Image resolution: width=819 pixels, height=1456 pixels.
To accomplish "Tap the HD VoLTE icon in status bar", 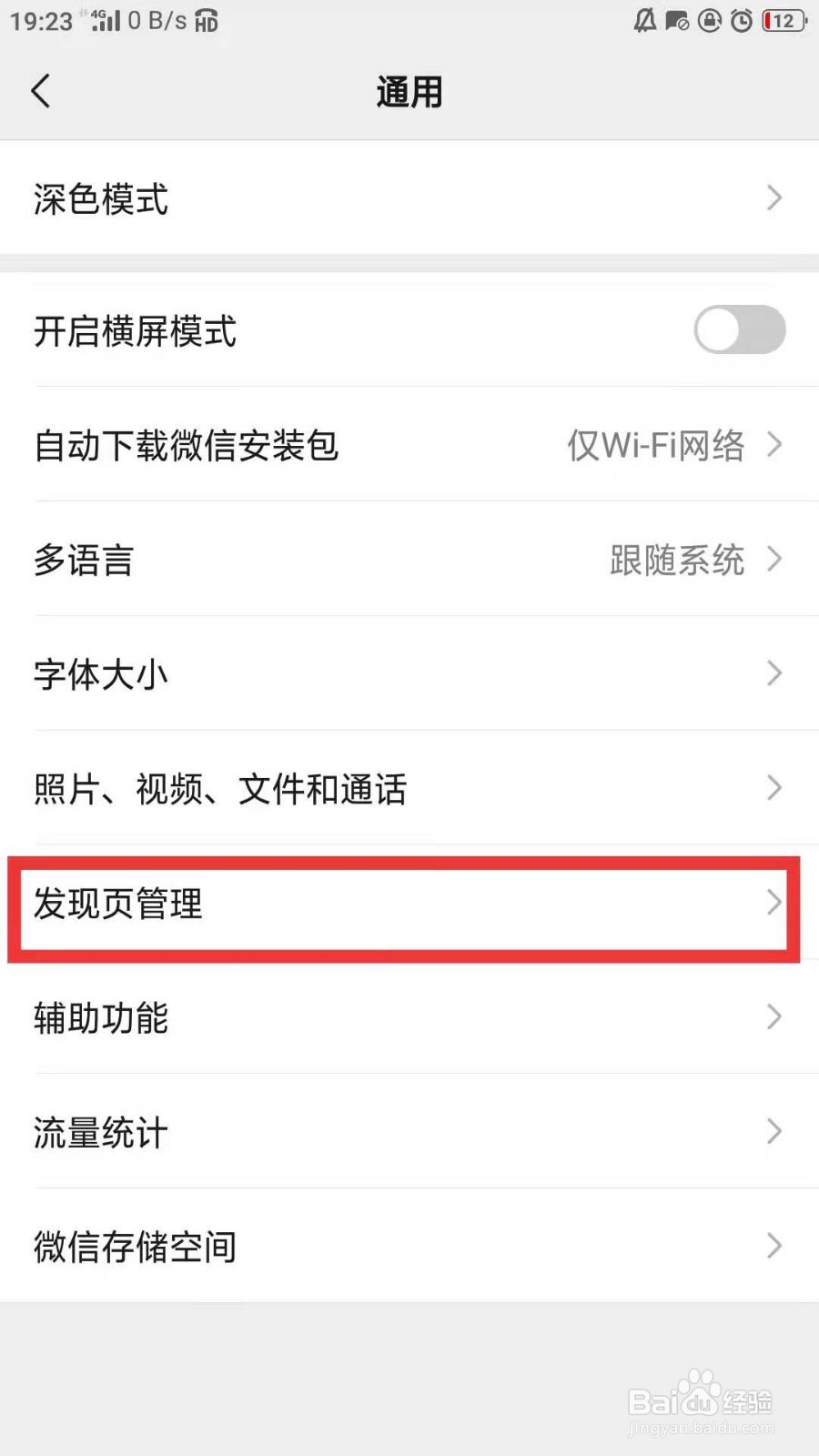I will click(x=205, y=24).
